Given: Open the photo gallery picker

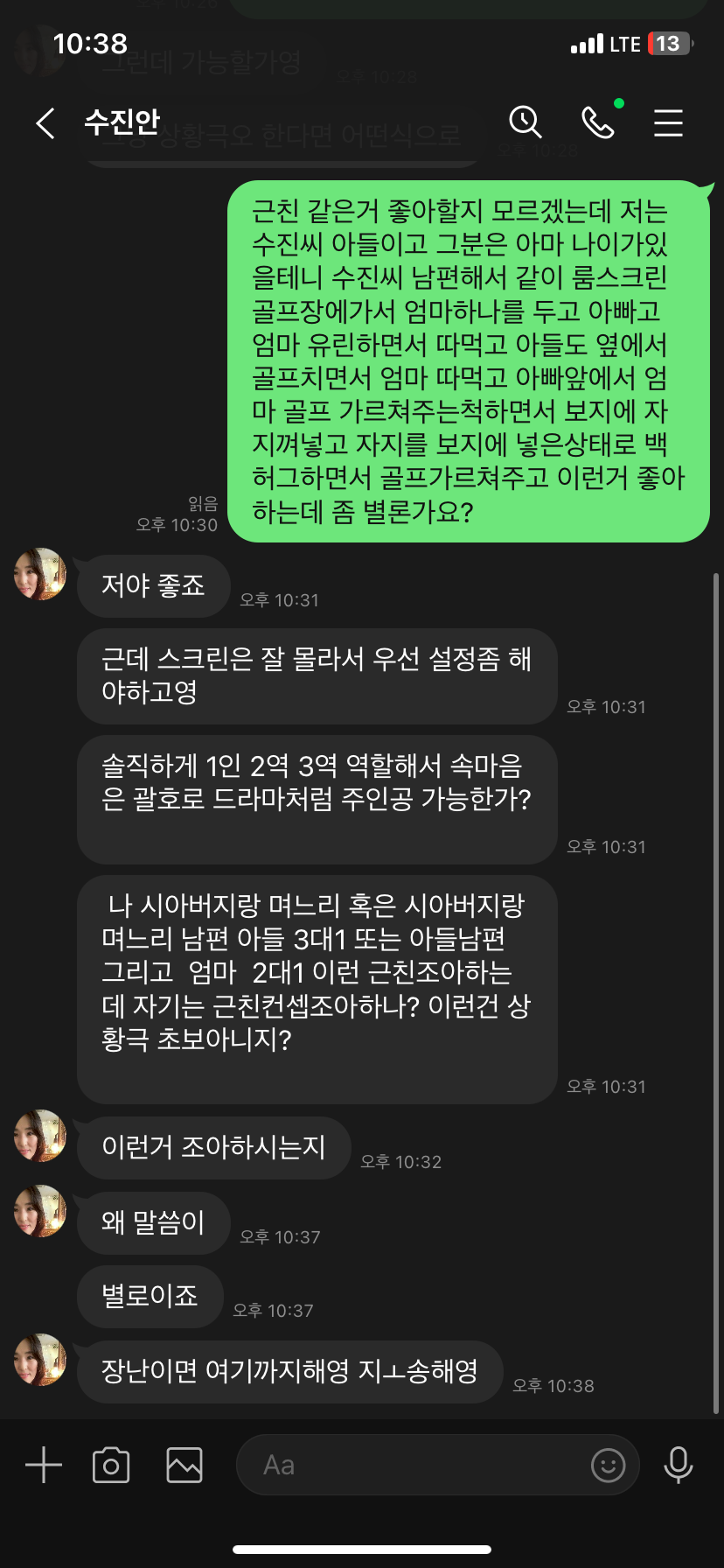Looking at the screenshot, I should 184,1465.
